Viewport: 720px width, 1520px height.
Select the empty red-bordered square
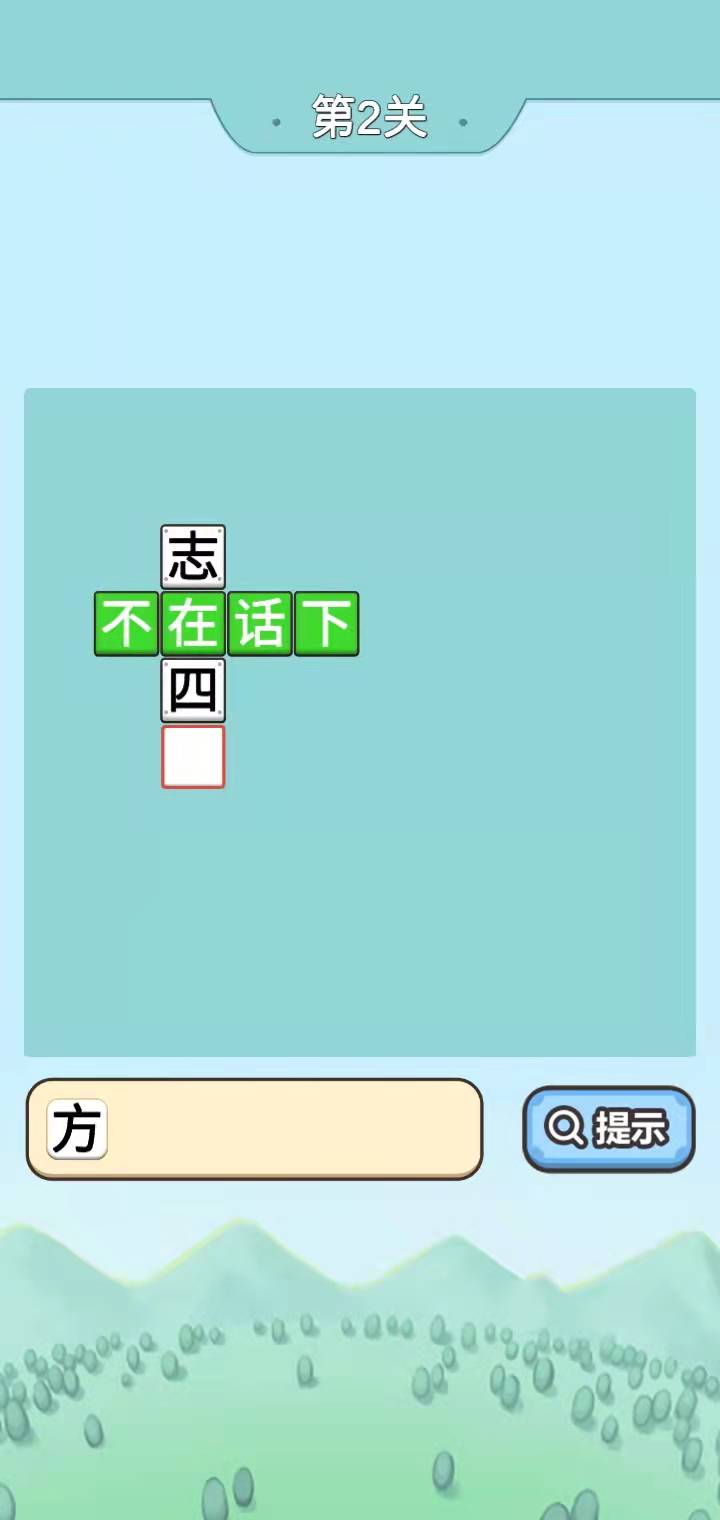click(193, 757)
